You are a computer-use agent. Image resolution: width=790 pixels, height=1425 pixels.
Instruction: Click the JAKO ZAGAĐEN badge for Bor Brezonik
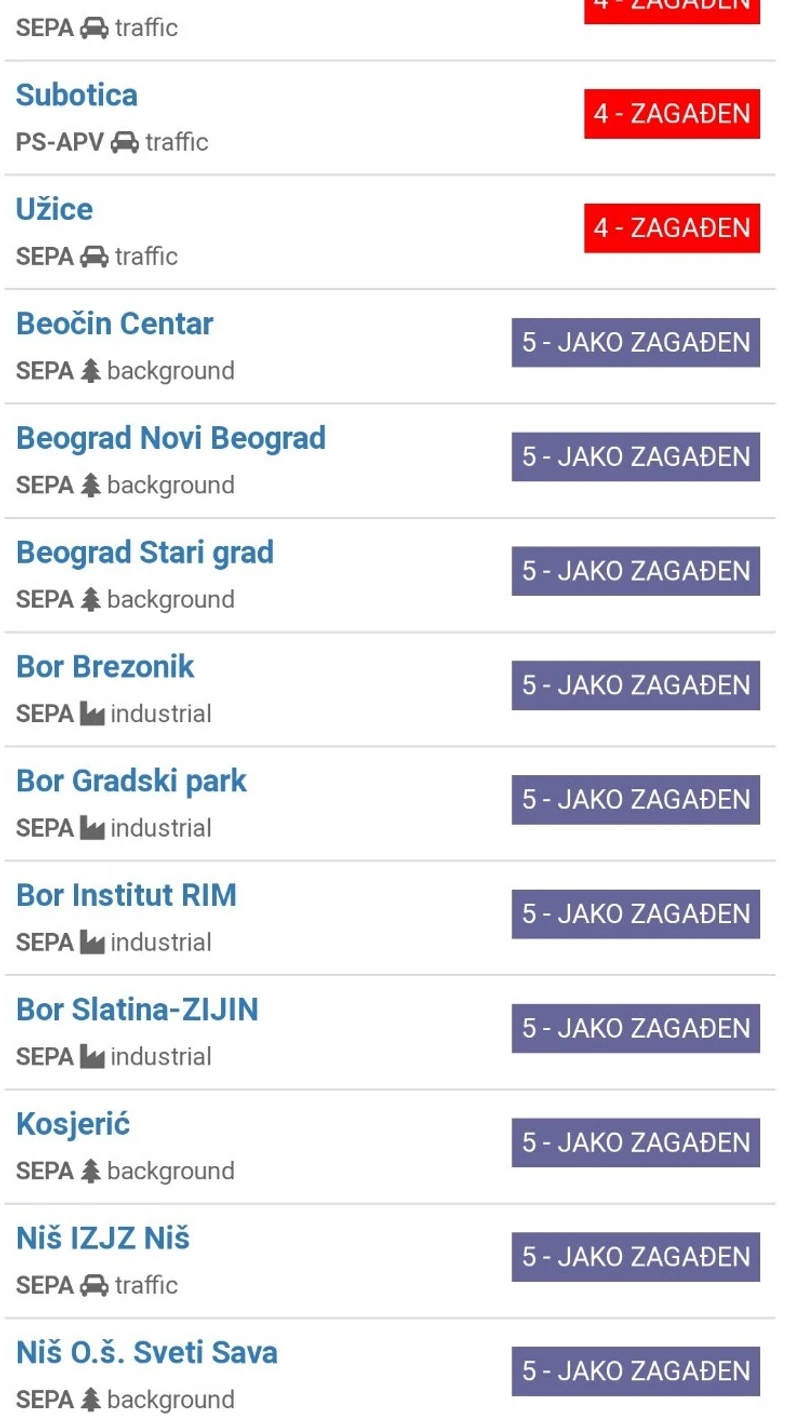[x=636, y=685]
